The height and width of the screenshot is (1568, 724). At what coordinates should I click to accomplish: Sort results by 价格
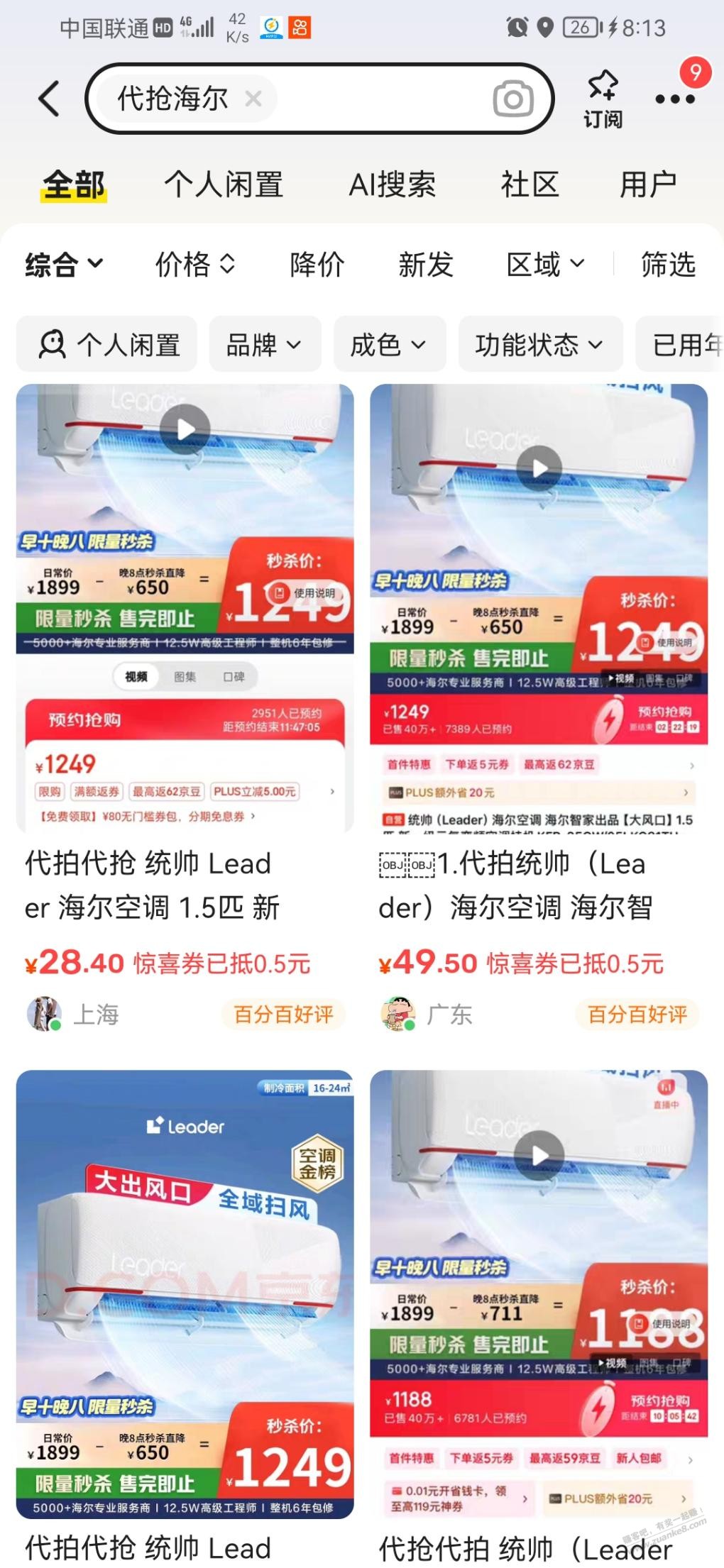coord(195,265)
